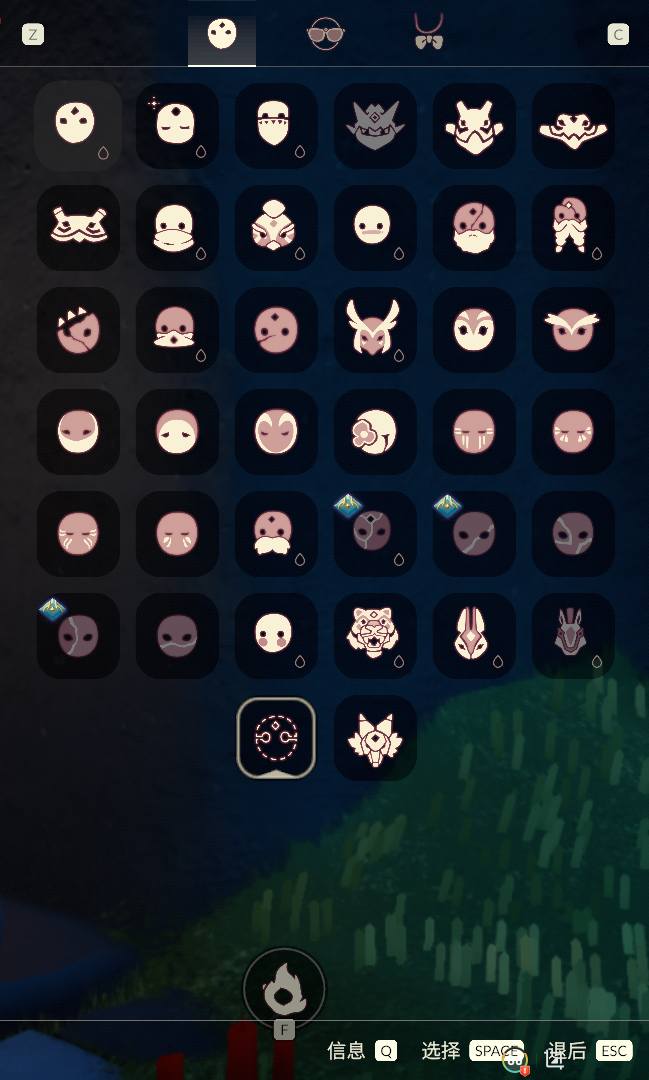
Task: Select the horned dark samurai mask
Action: [374, 125]
